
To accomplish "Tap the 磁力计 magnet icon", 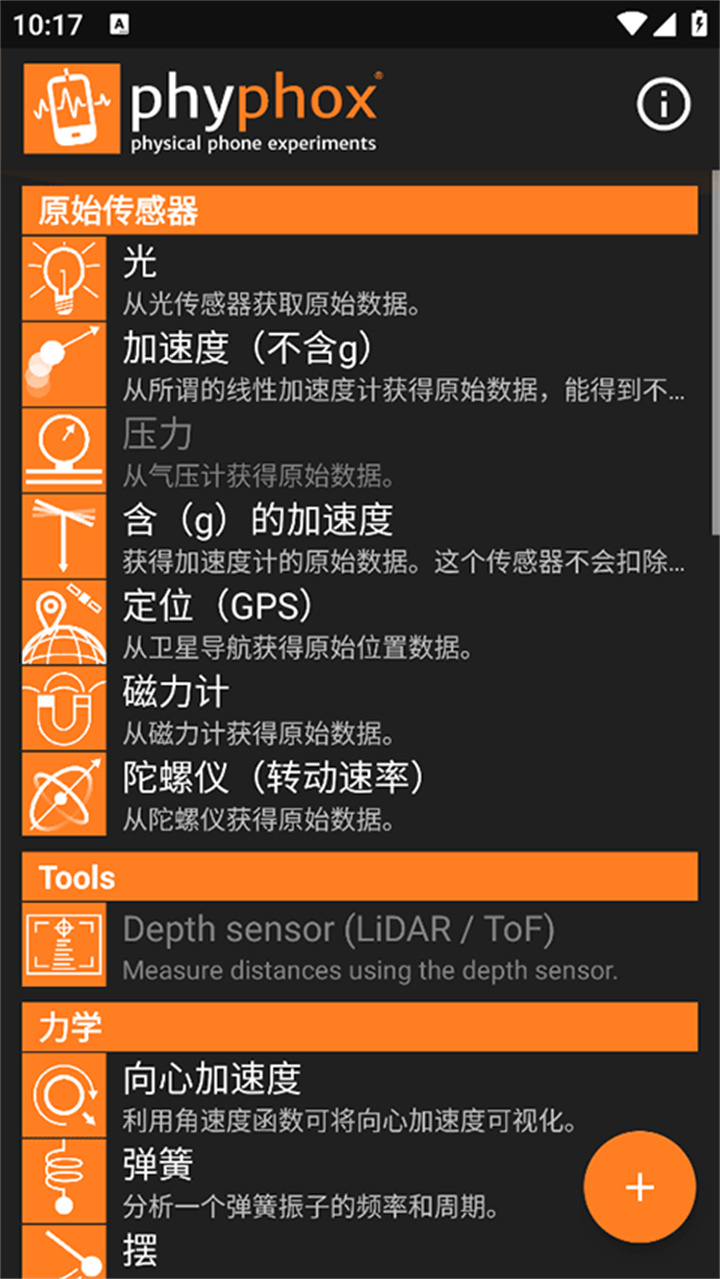I will [63, 707].
